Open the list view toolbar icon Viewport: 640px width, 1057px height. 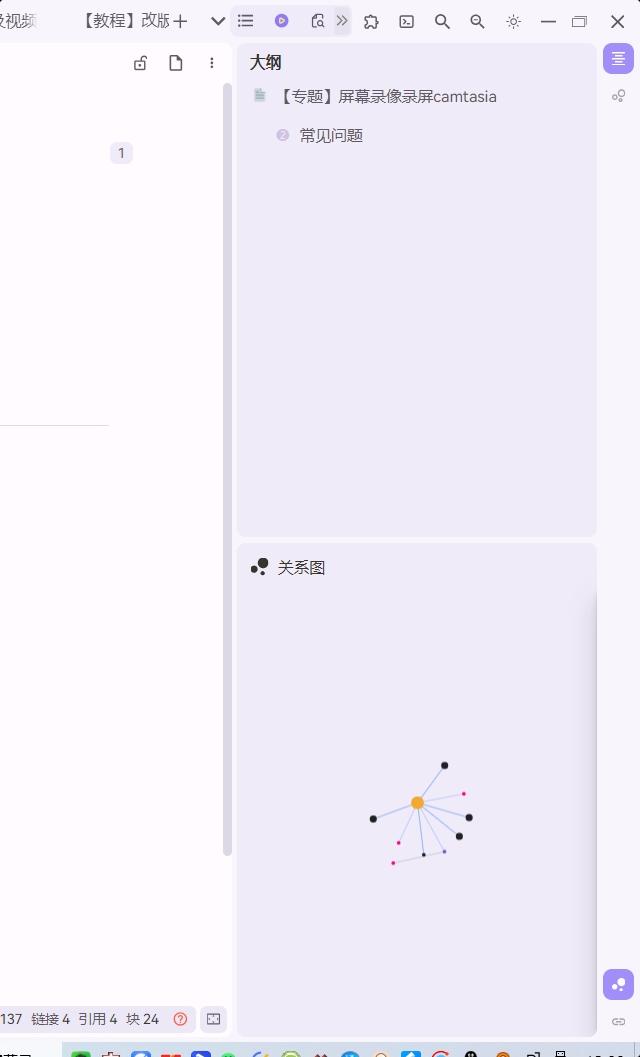pyautogui.click(x=246, y=21)
